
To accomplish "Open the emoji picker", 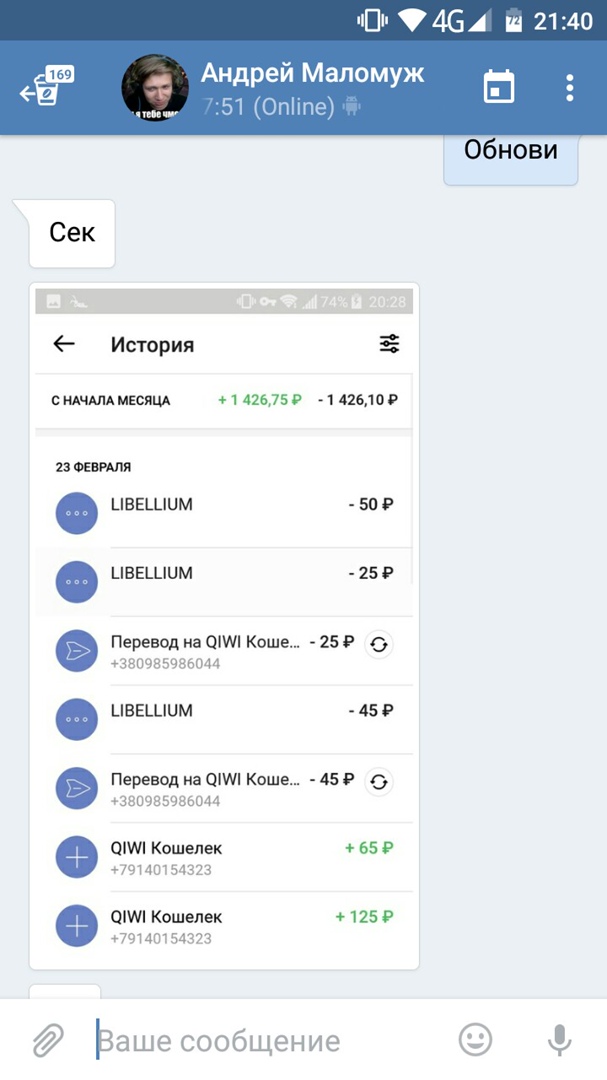I will [476, 1041].
